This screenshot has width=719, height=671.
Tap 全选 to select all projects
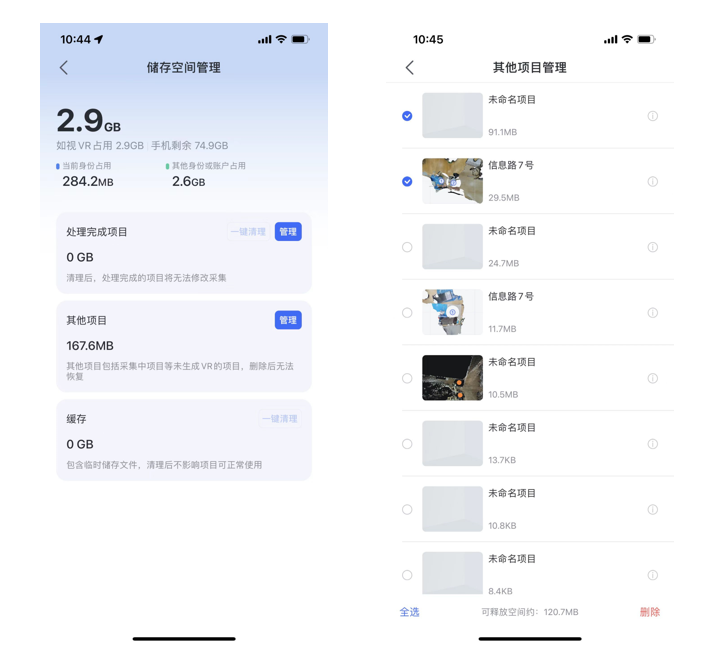(x=410, y=612)
